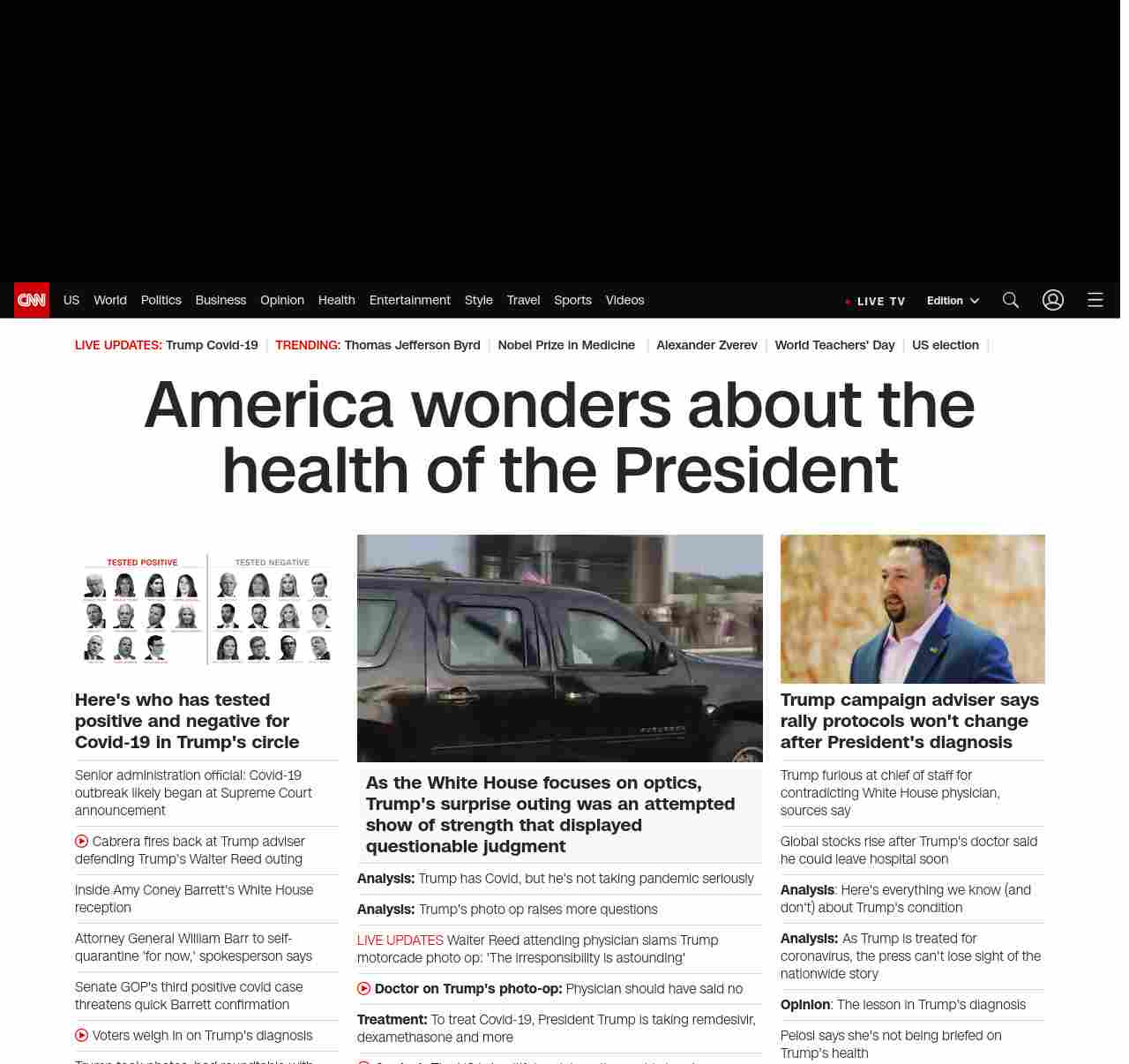
Task: Switch to the World section
Action: [x=110, y=300]
